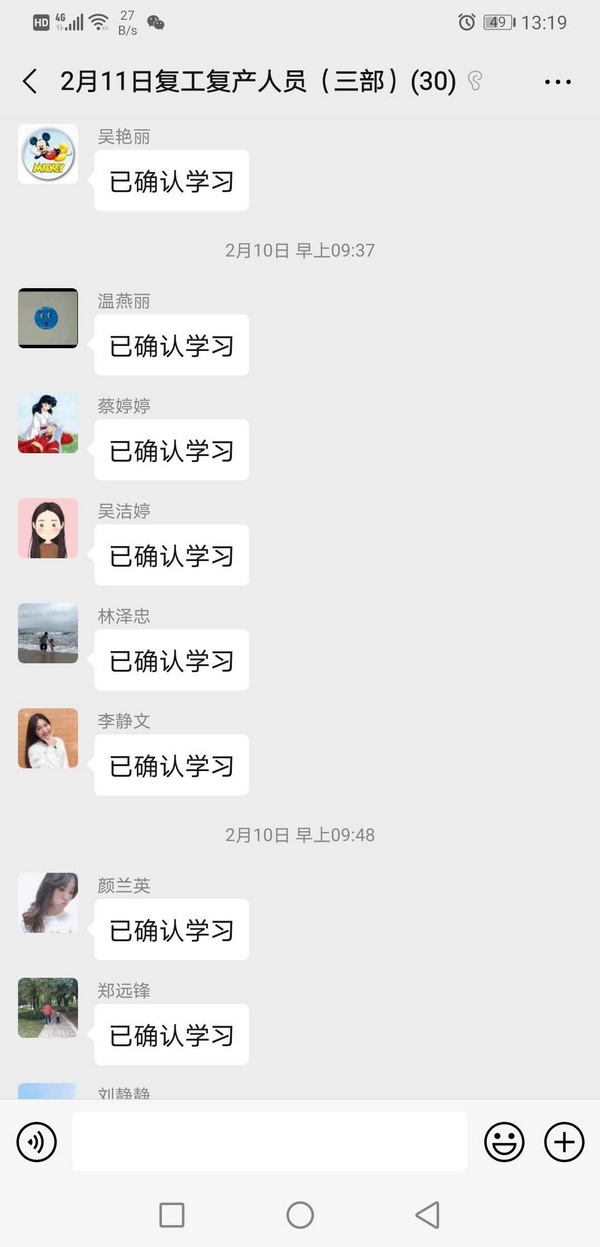
Task: View 吴艳丽's profile via her avatar
Action: coord(48,154)
